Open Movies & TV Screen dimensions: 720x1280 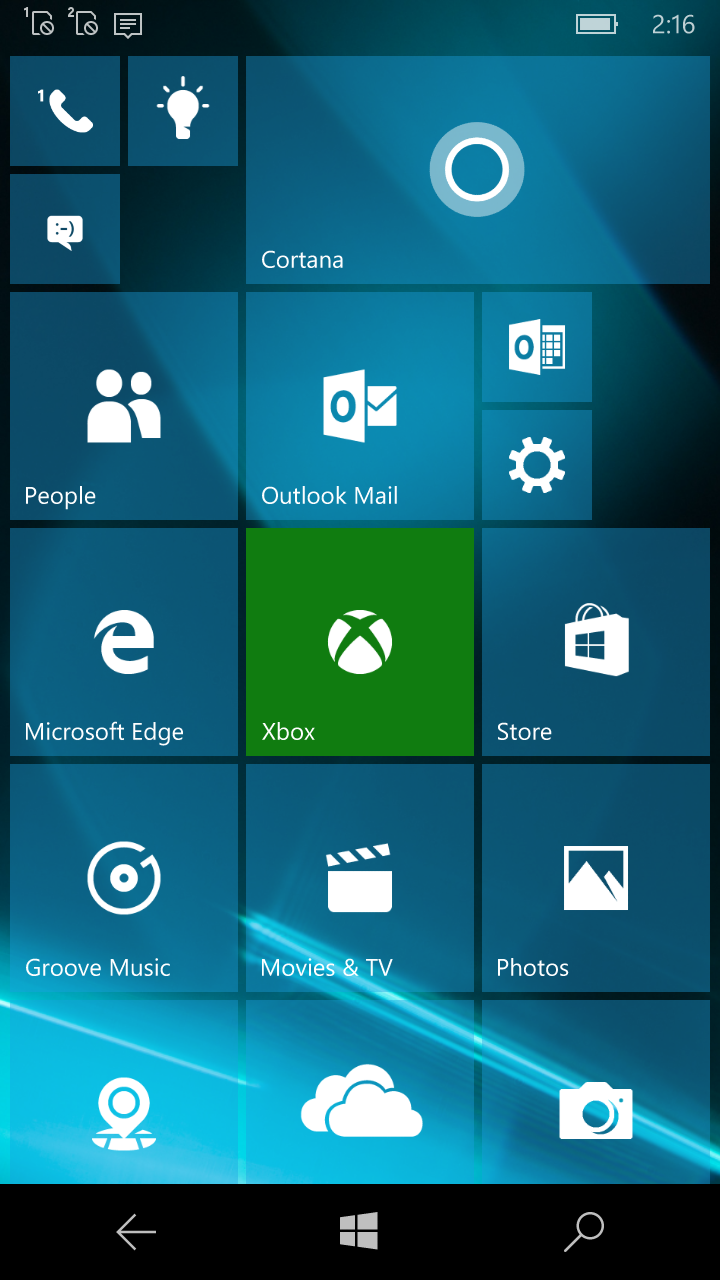pyautogui.click(x=360, y=878)
